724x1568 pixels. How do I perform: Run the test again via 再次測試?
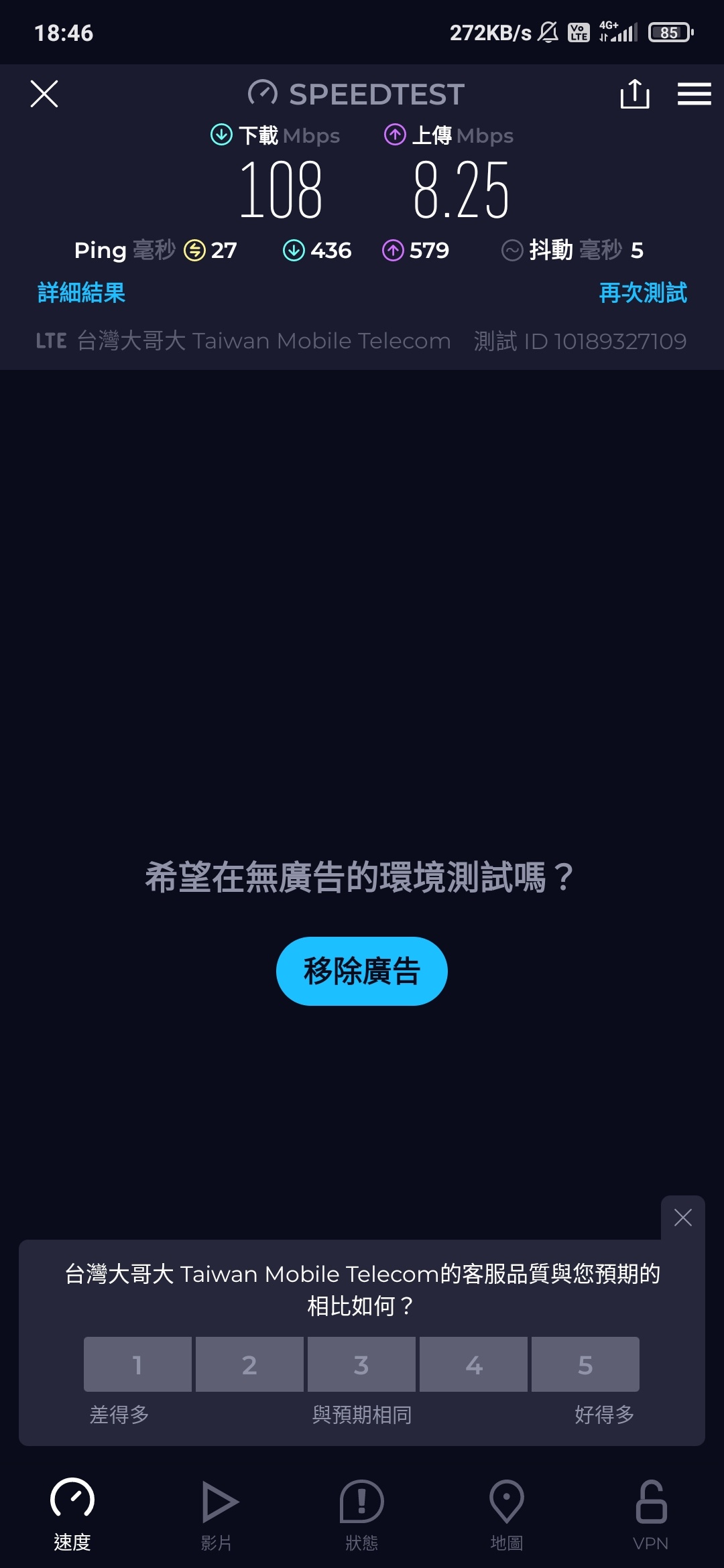[x=643, y=293]
